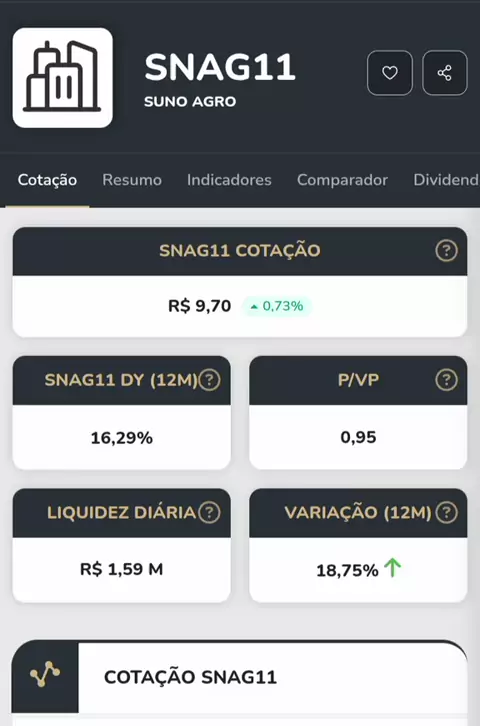Select the Cotação tab

click(x=47, y=180)
